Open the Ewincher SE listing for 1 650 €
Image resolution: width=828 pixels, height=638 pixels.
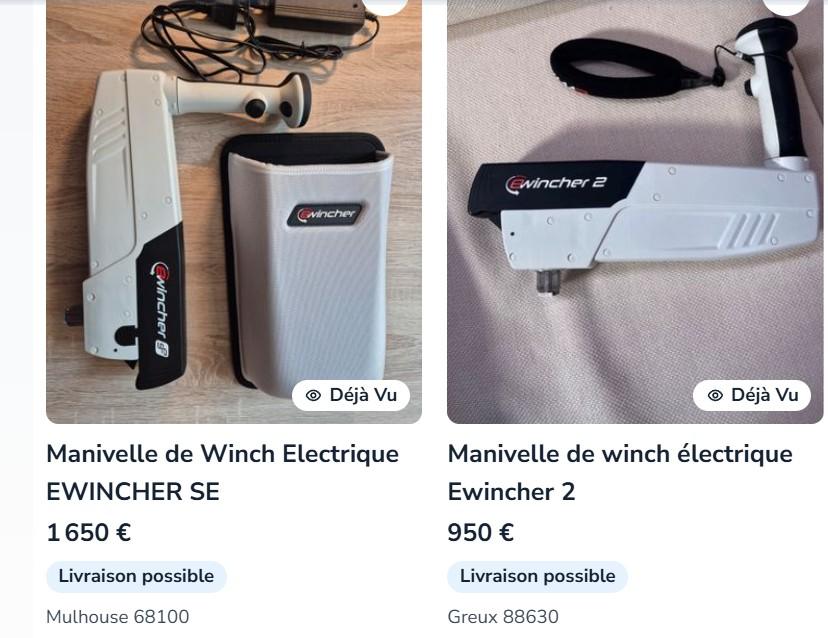[222, 472]
